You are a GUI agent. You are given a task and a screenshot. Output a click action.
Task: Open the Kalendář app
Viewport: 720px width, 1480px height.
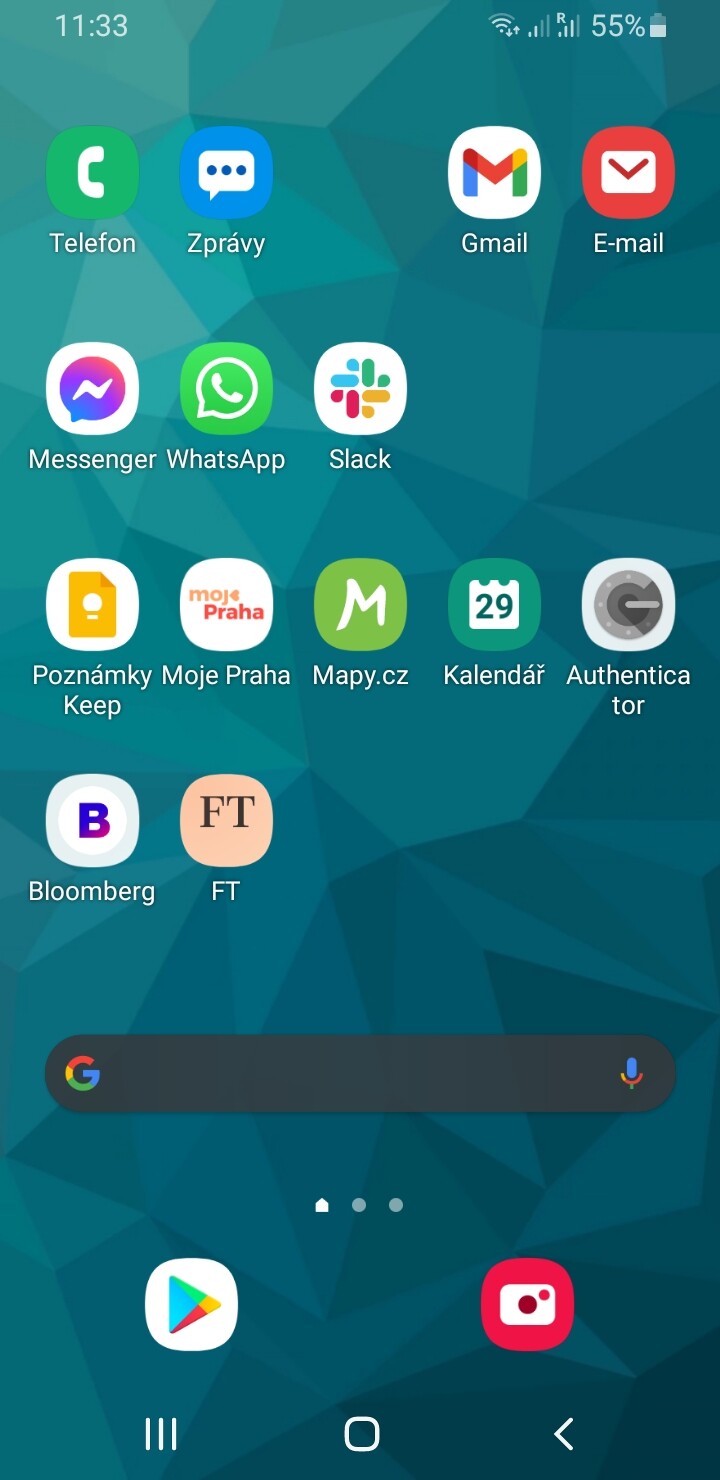494,605
